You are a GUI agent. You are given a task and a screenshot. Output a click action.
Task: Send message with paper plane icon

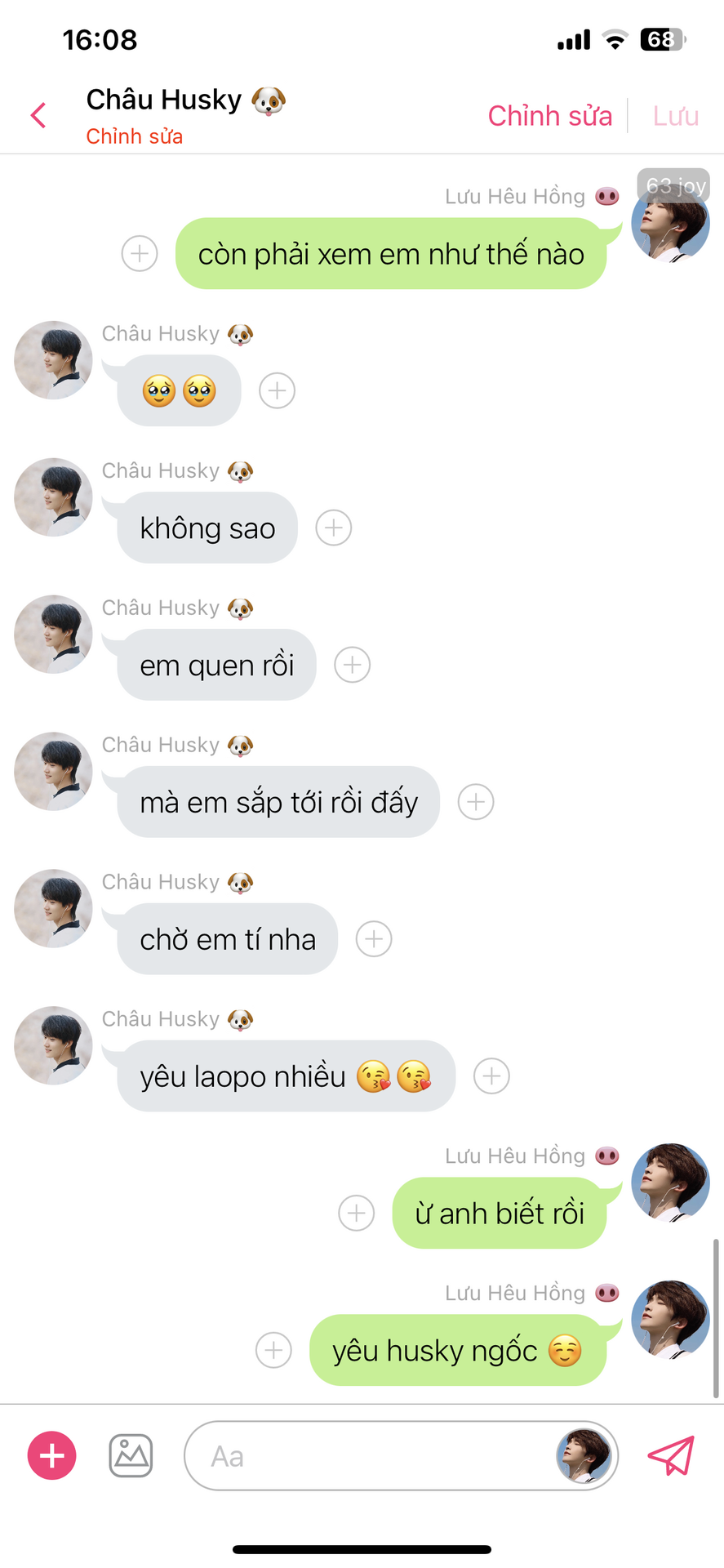(671, 1455)
